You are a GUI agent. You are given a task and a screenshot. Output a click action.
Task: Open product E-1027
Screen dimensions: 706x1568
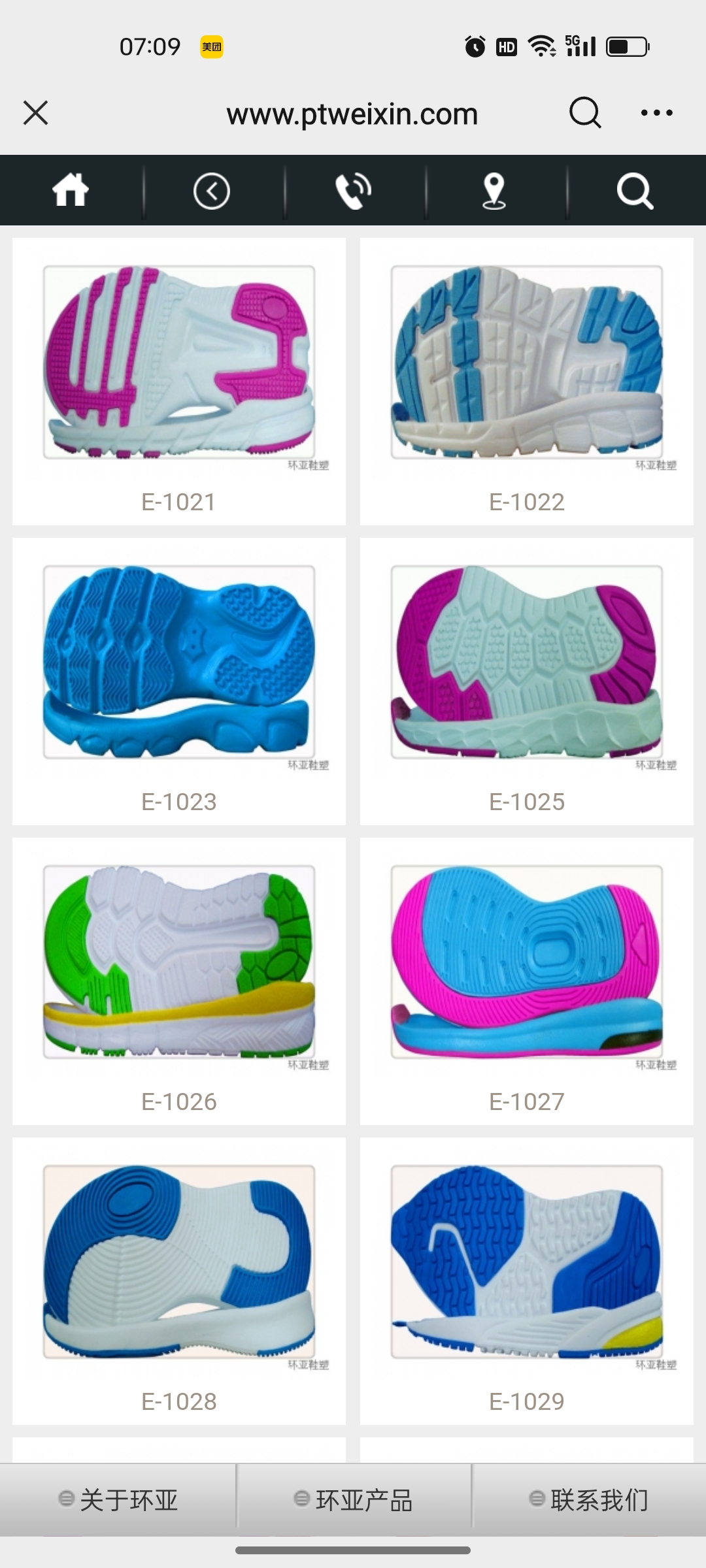point(527,981)
